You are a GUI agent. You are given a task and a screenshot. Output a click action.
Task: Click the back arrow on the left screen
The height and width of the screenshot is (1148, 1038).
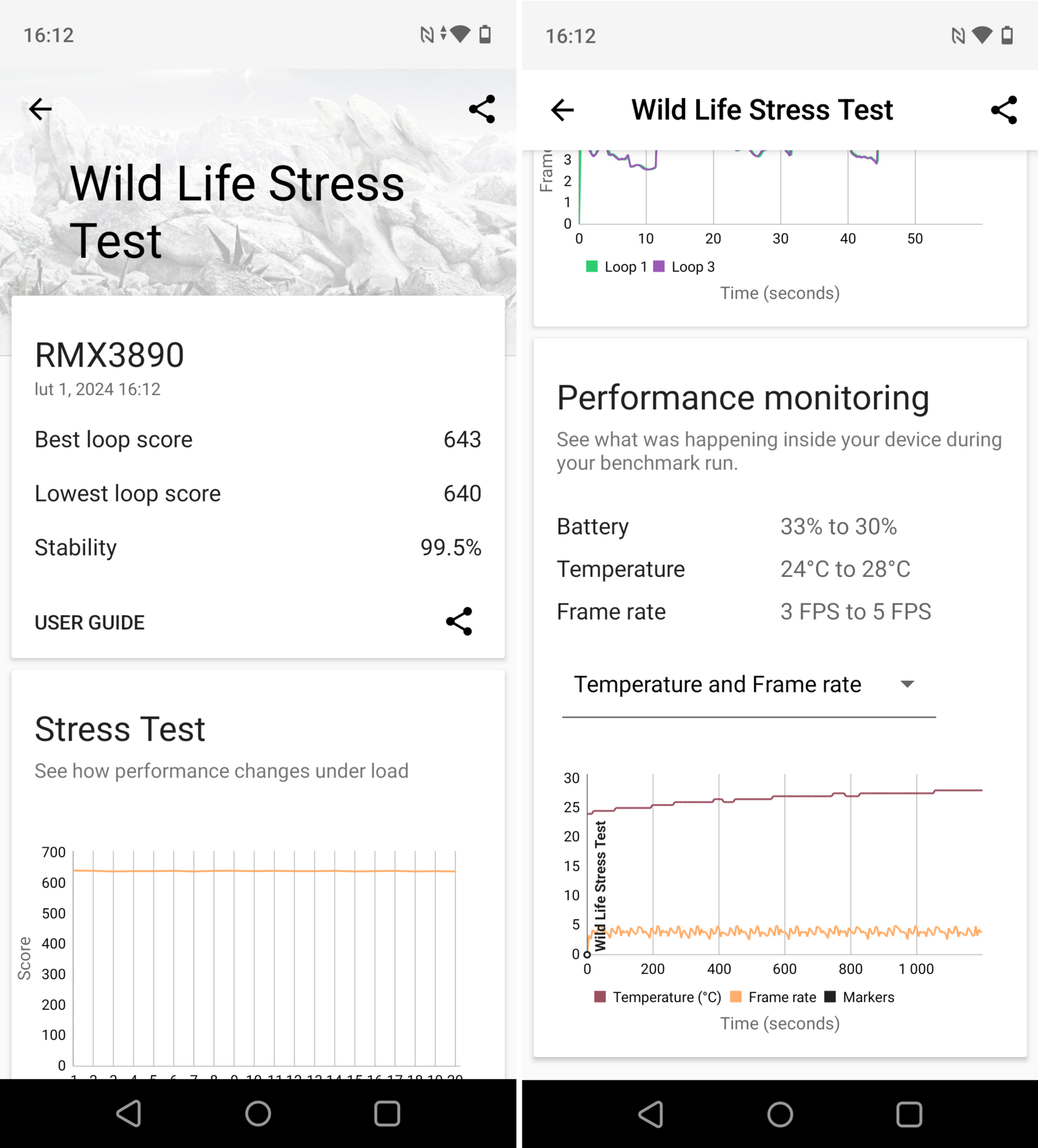40,108
